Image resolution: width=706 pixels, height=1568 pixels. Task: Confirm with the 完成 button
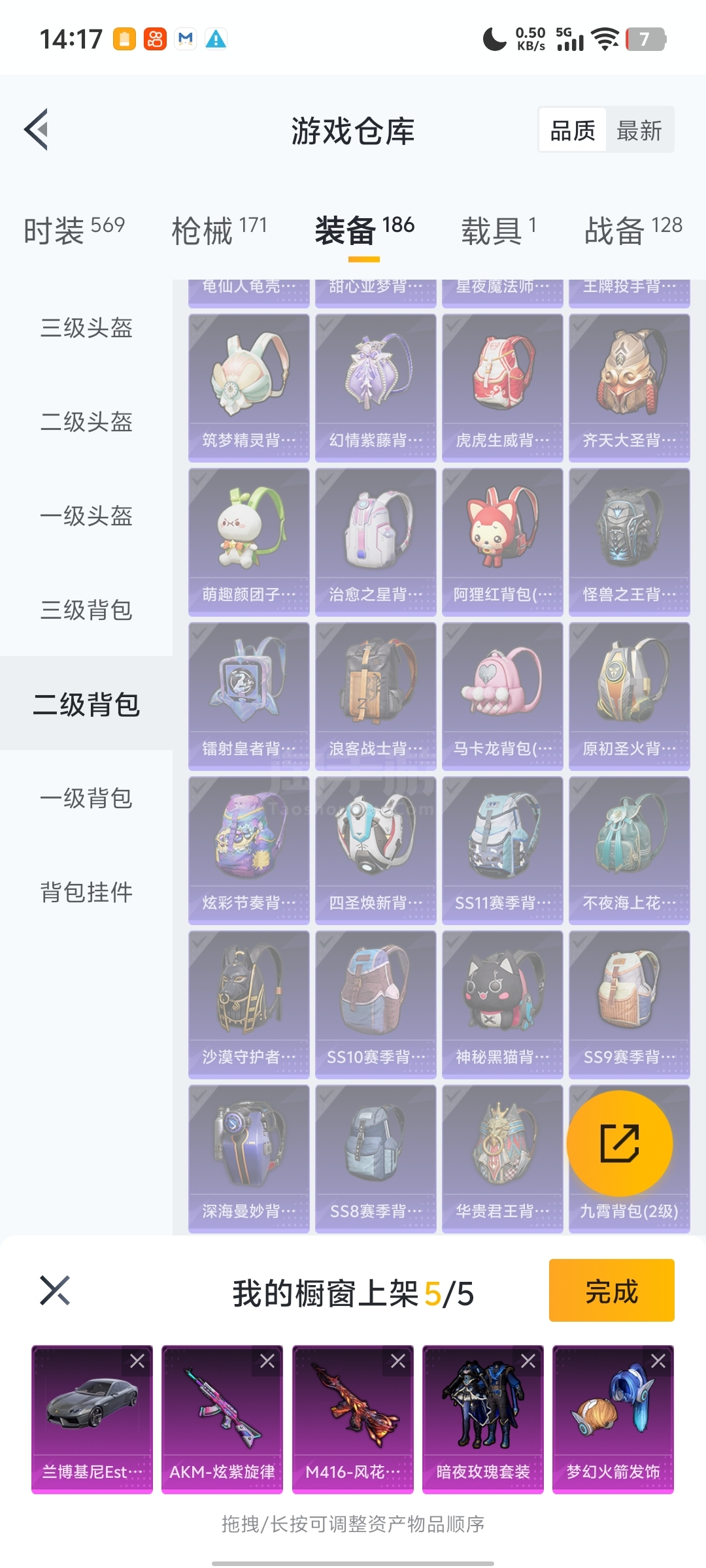[611, 1290]
